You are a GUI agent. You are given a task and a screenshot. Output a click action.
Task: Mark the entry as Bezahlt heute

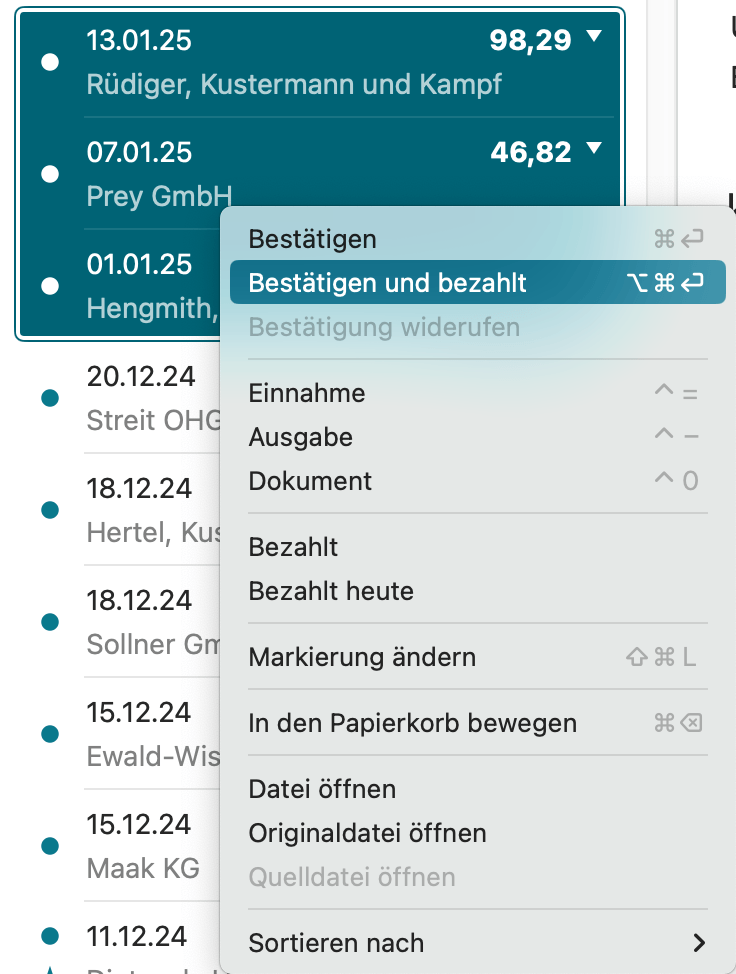click(x=332, y=591)
